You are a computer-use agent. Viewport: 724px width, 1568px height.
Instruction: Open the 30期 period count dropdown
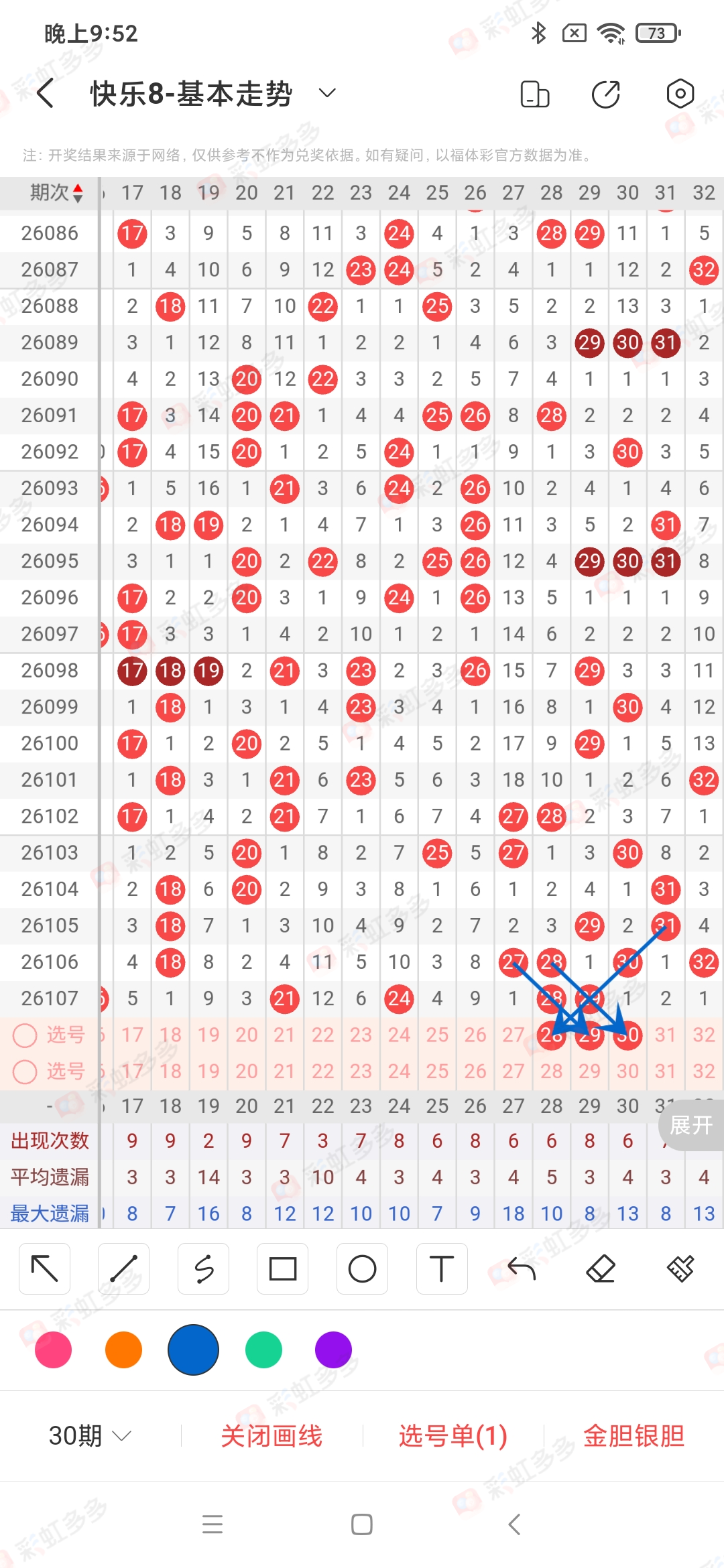[x=90, y=1435]
